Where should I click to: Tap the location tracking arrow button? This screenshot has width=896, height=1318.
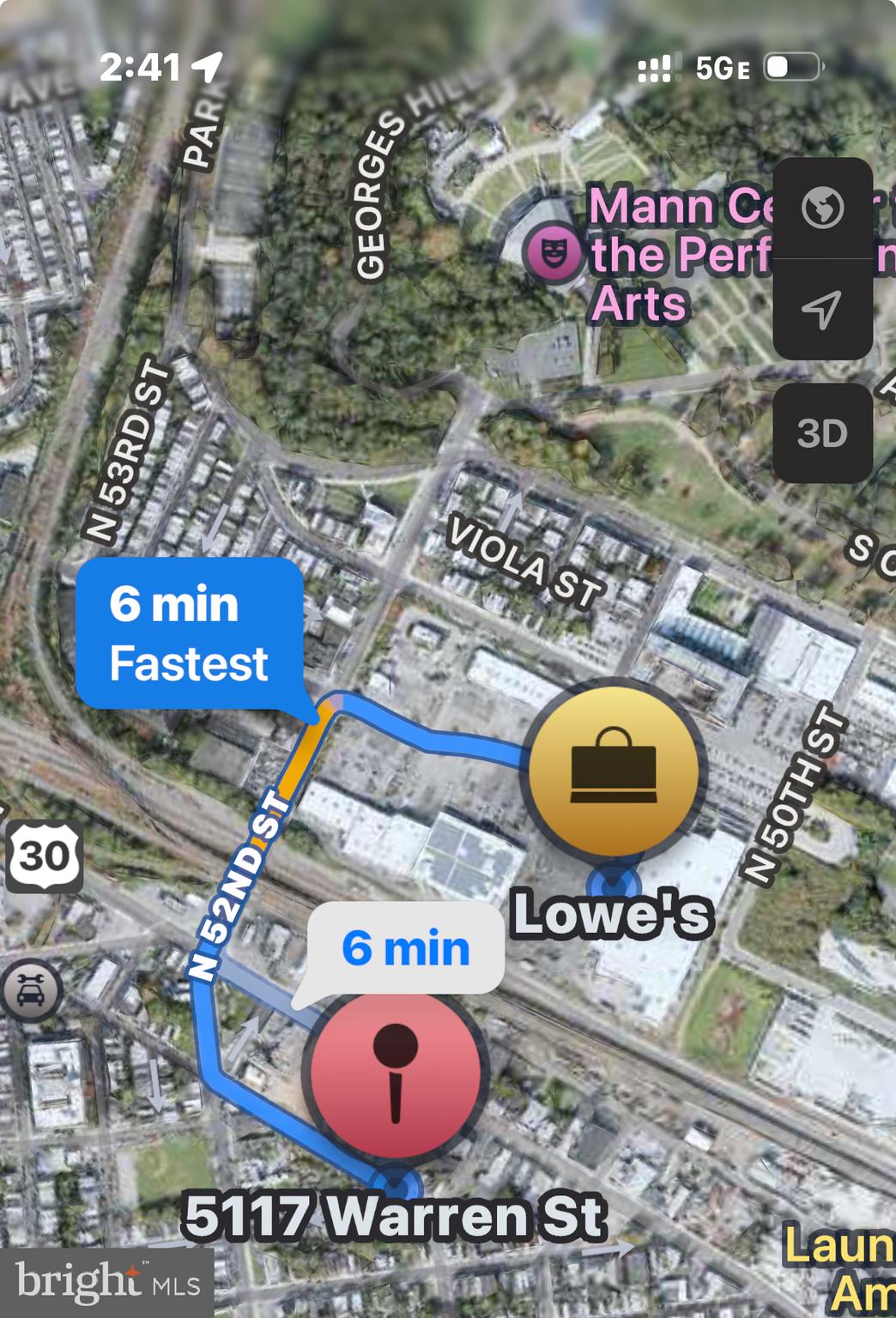point(822,309)
